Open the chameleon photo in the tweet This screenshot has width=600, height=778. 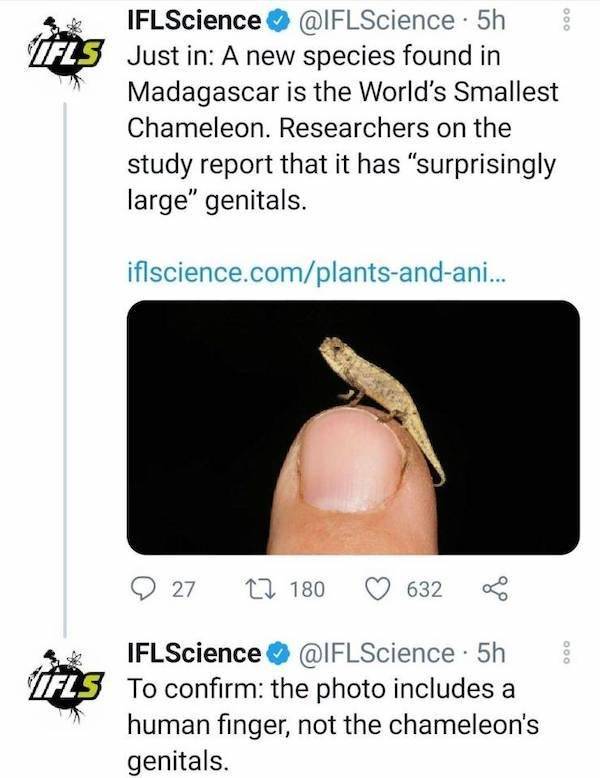pos(354,428)
